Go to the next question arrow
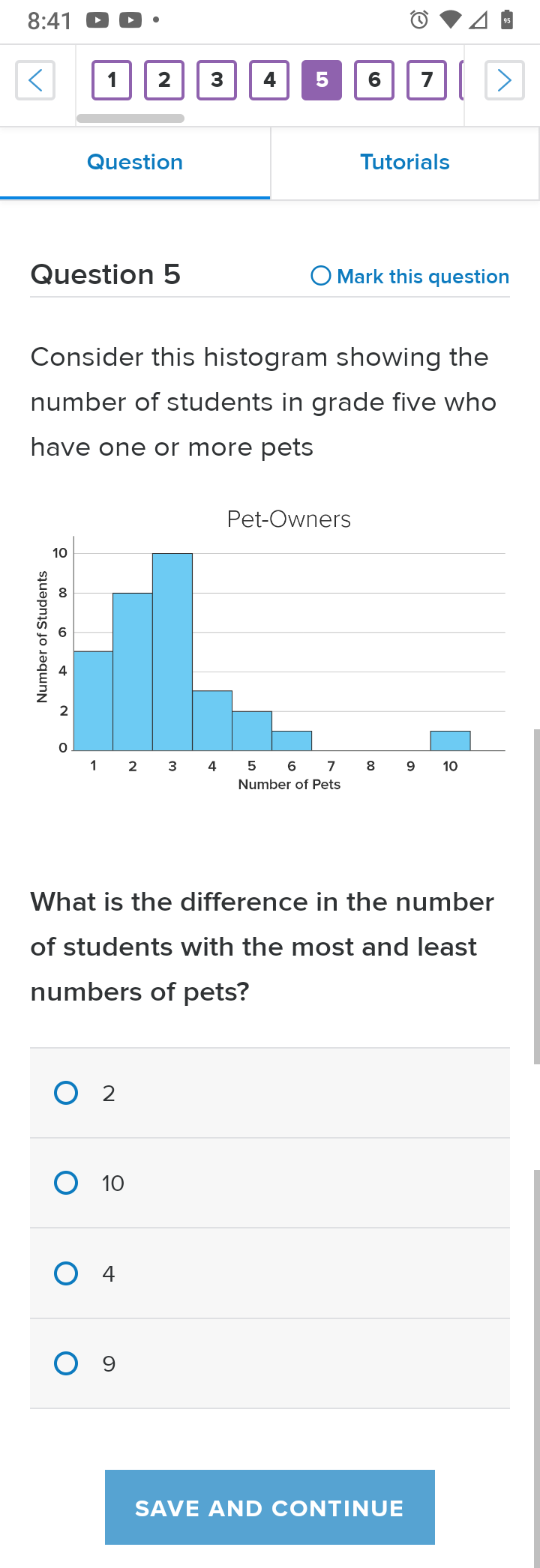The width and height of the screenshot is (540, 1568). [505, 80]
